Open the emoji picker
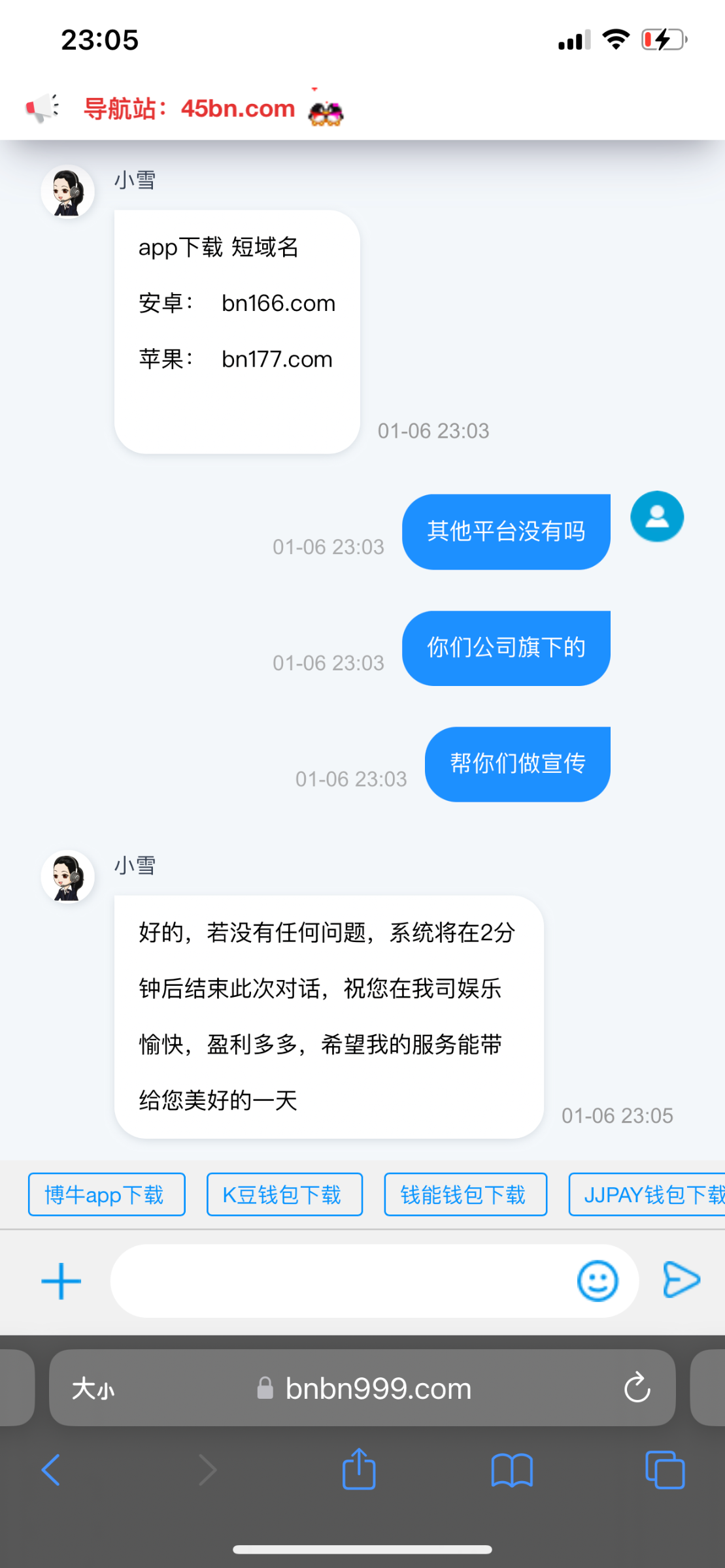The image size is (725, 1568). pyautogui.click(x=597, y=1281)
